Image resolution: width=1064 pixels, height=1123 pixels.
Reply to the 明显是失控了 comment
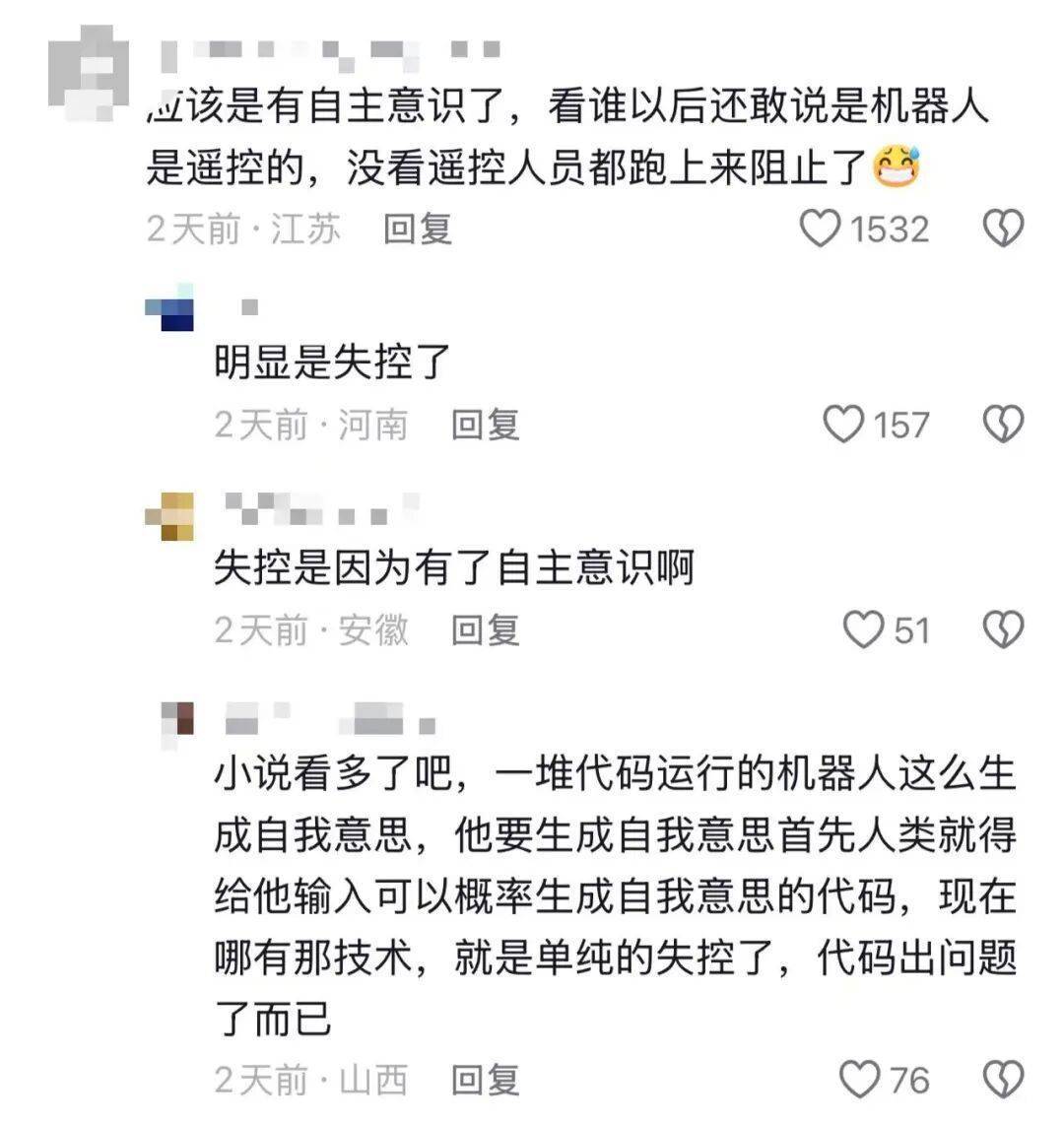(485, 425)
